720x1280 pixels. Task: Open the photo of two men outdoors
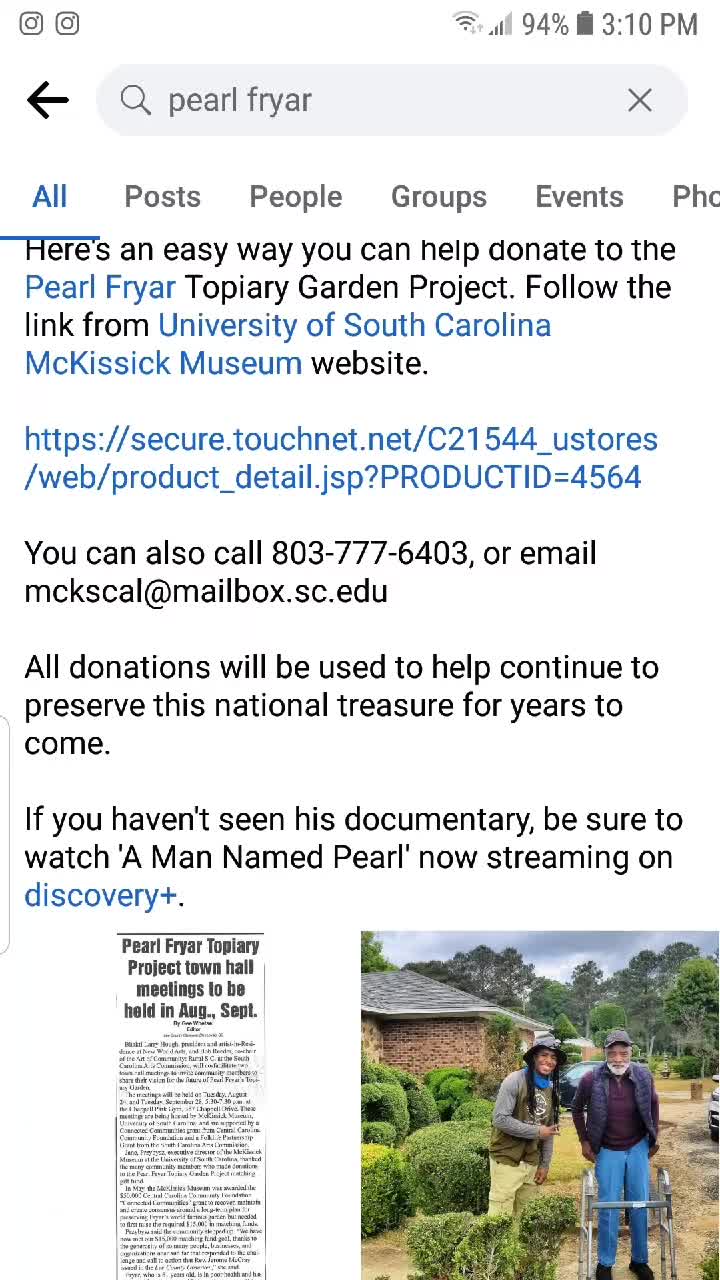[540, 1105]
